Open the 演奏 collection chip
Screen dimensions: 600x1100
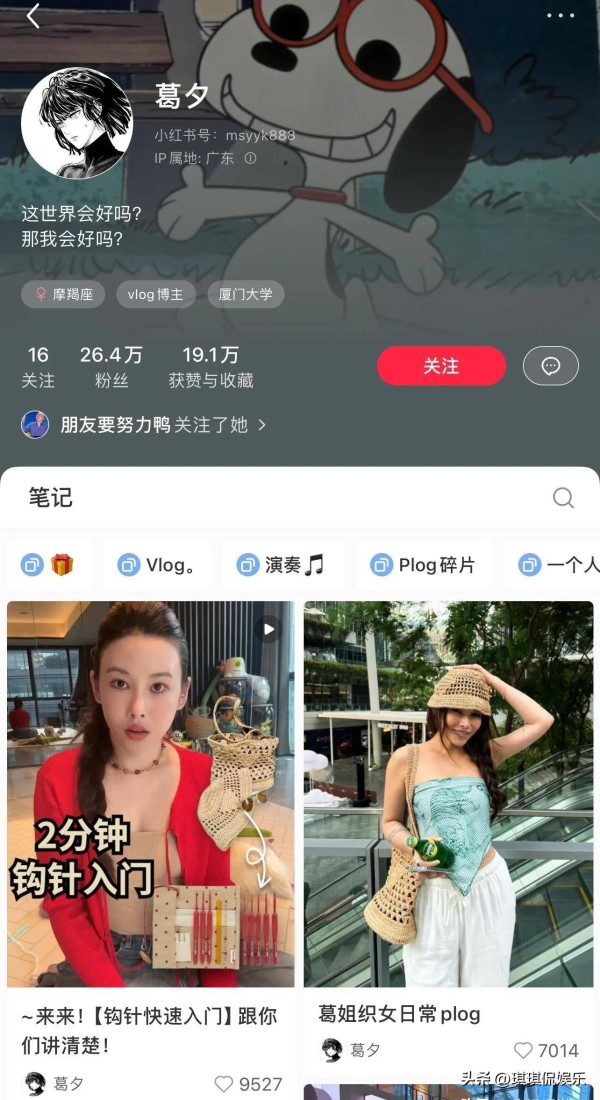pyautogui.click(x=282, y=565)
